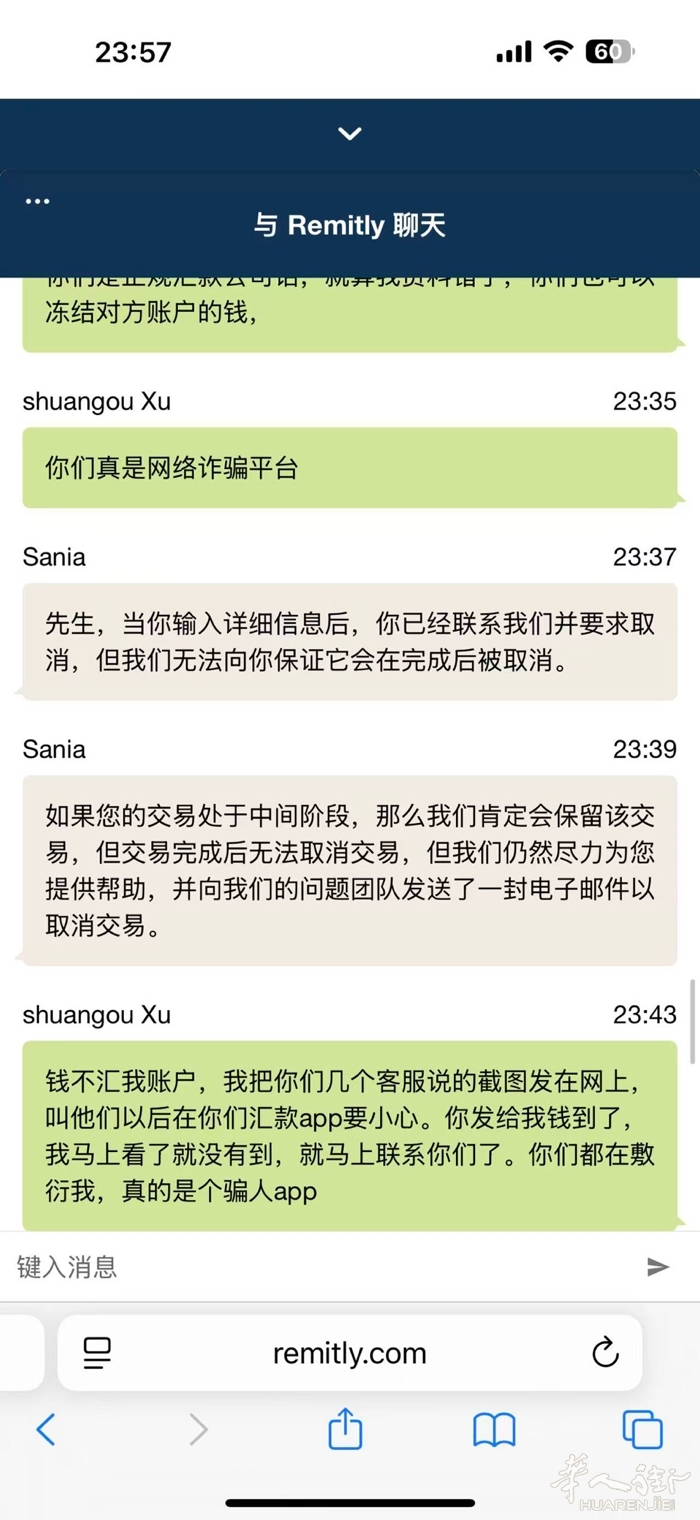700x1520 pixels.
Task: Go back to the previous page
Action: coord(45,1430)
